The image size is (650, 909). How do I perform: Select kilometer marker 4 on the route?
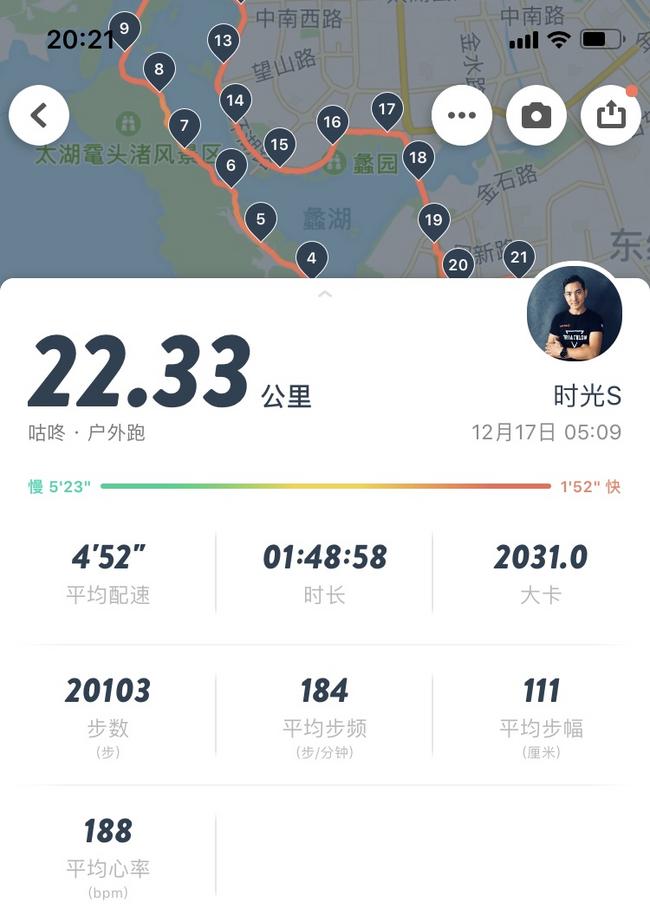tap(312, 258)
